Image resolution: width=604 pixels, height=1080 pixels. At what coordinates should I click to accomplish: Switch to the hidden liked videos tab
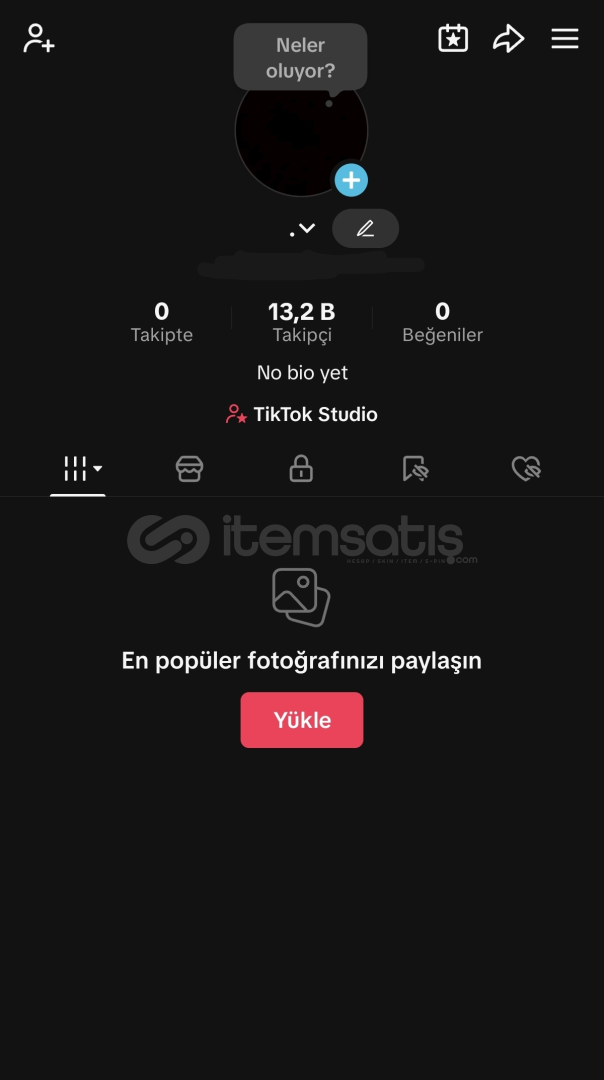point(526,469)
